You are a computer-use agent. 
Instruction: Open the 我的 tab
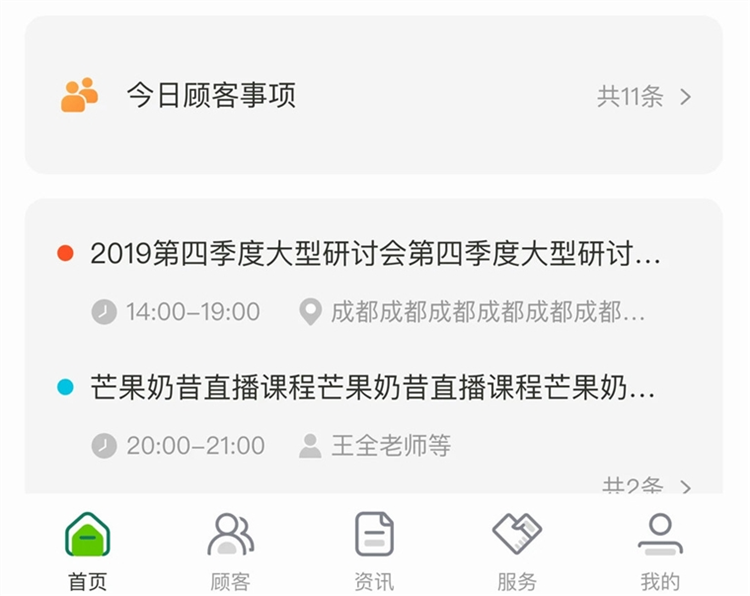tap(660, 550)
